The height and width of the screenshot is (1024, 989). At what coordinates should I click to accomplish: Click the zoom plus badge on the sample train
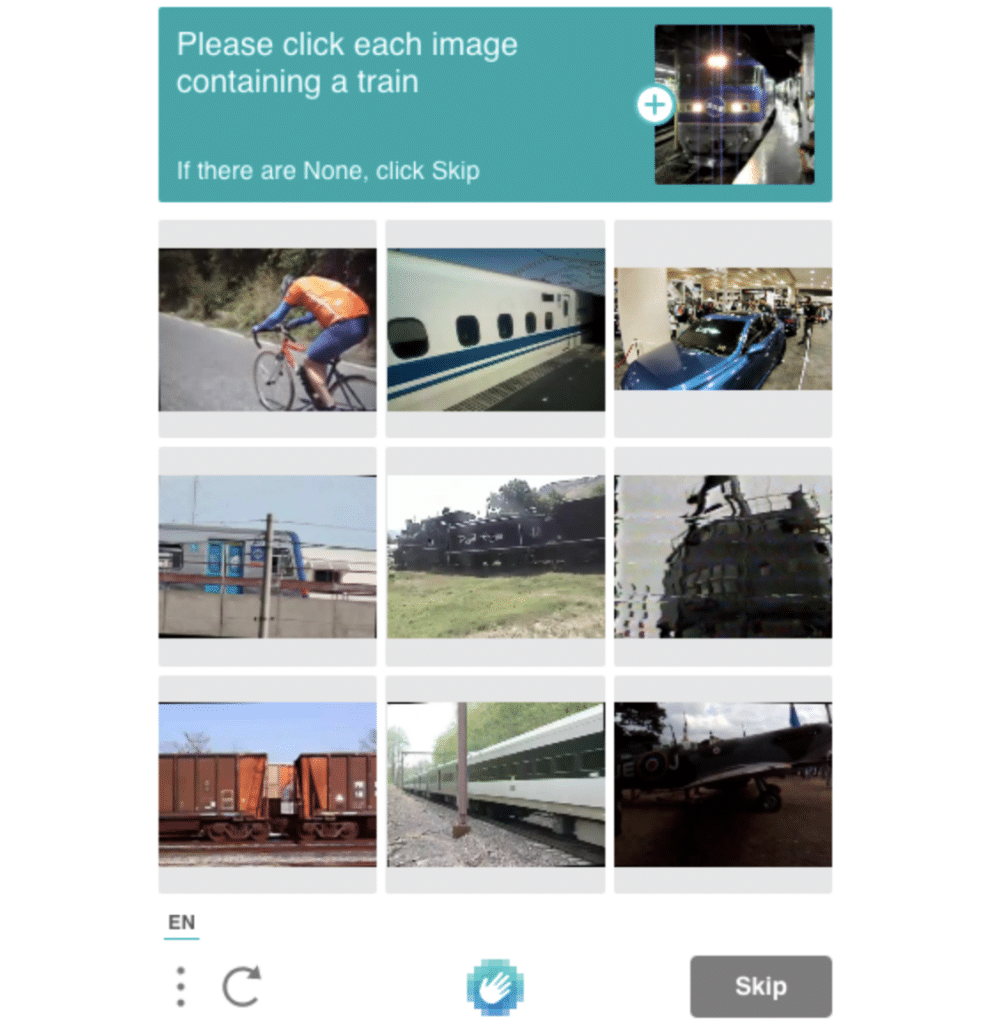[x=655, y=103]
